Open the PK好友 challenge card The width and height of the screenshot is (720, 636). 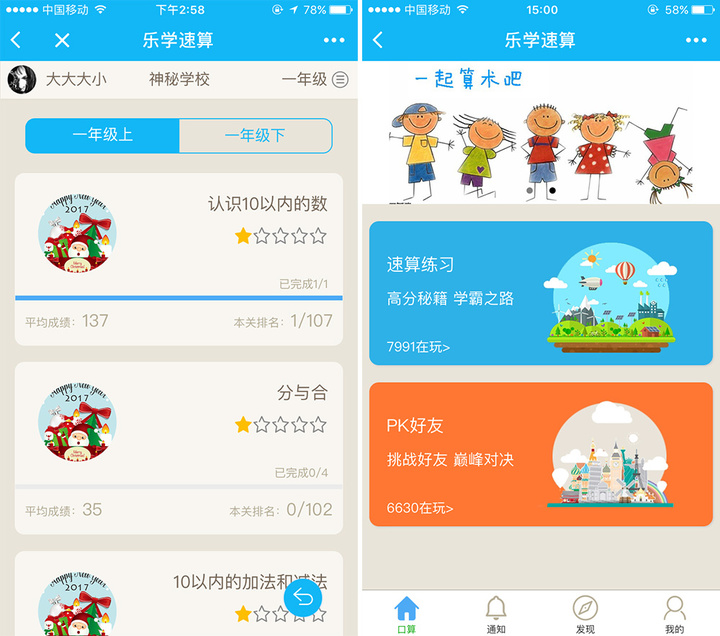coord(540,454)
